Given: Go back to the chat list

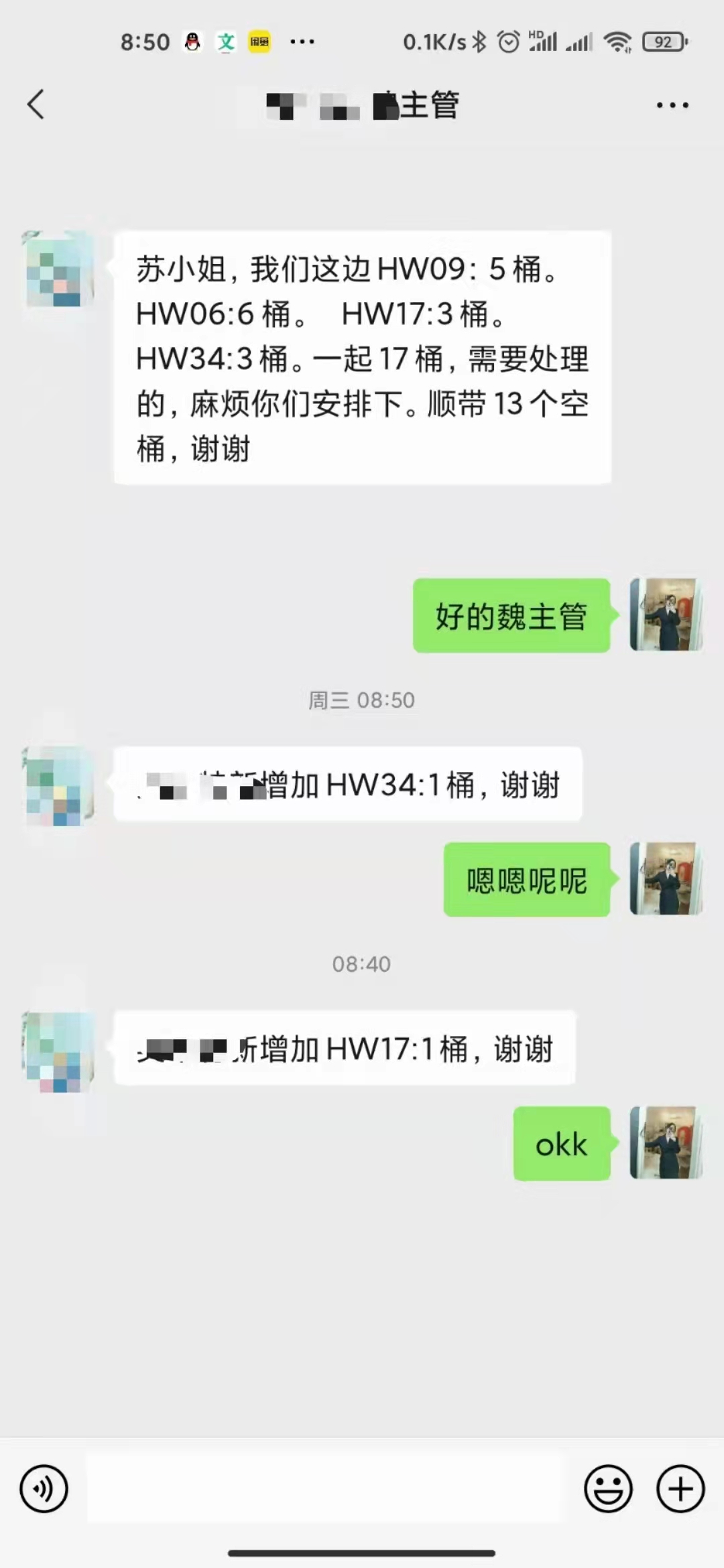Looking at the screenshot, I should pyautogui.click(x=36, y=105).
